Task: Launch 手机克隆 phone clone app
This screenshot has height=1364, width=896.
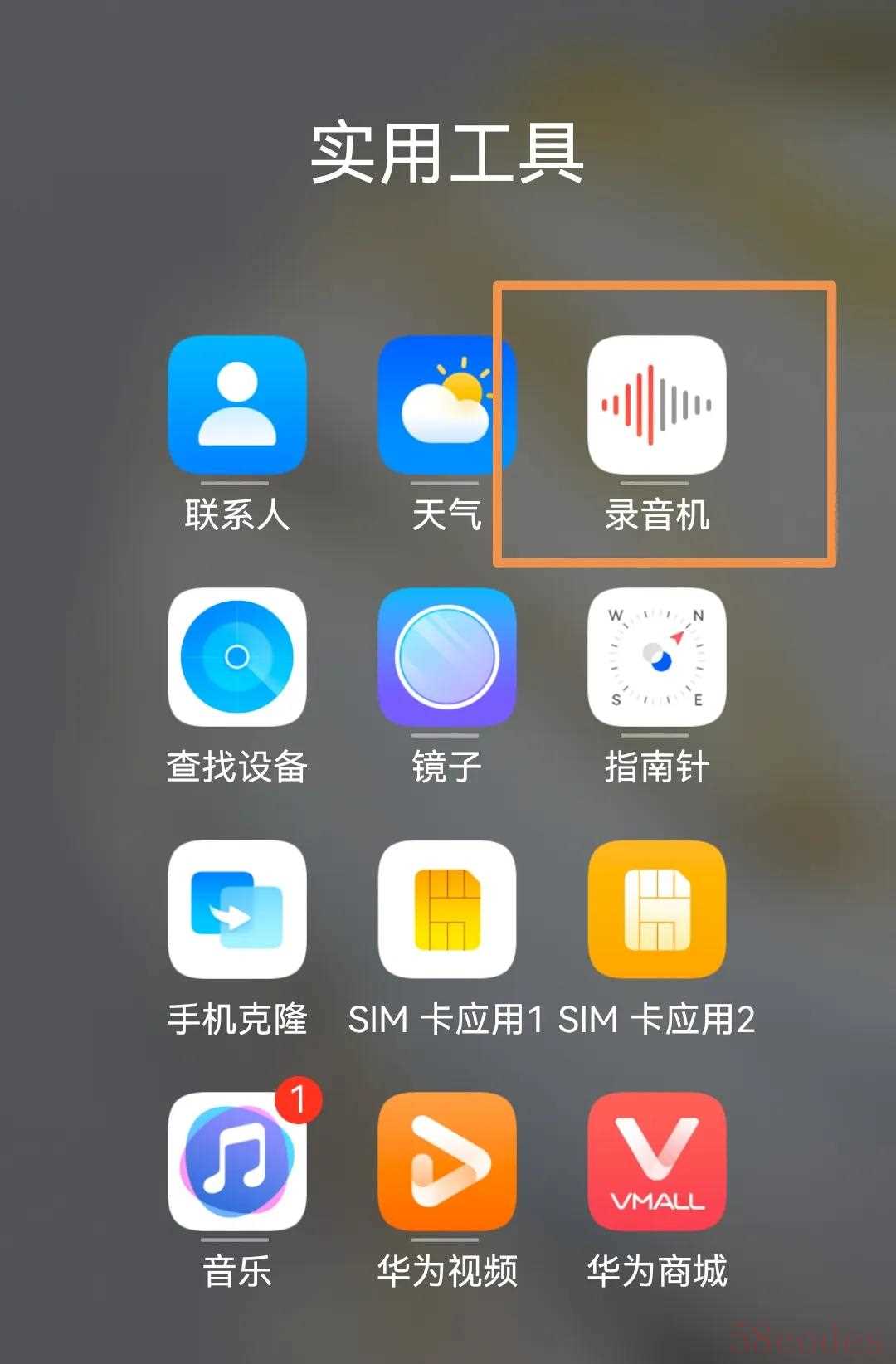Action: pos(237,909)
